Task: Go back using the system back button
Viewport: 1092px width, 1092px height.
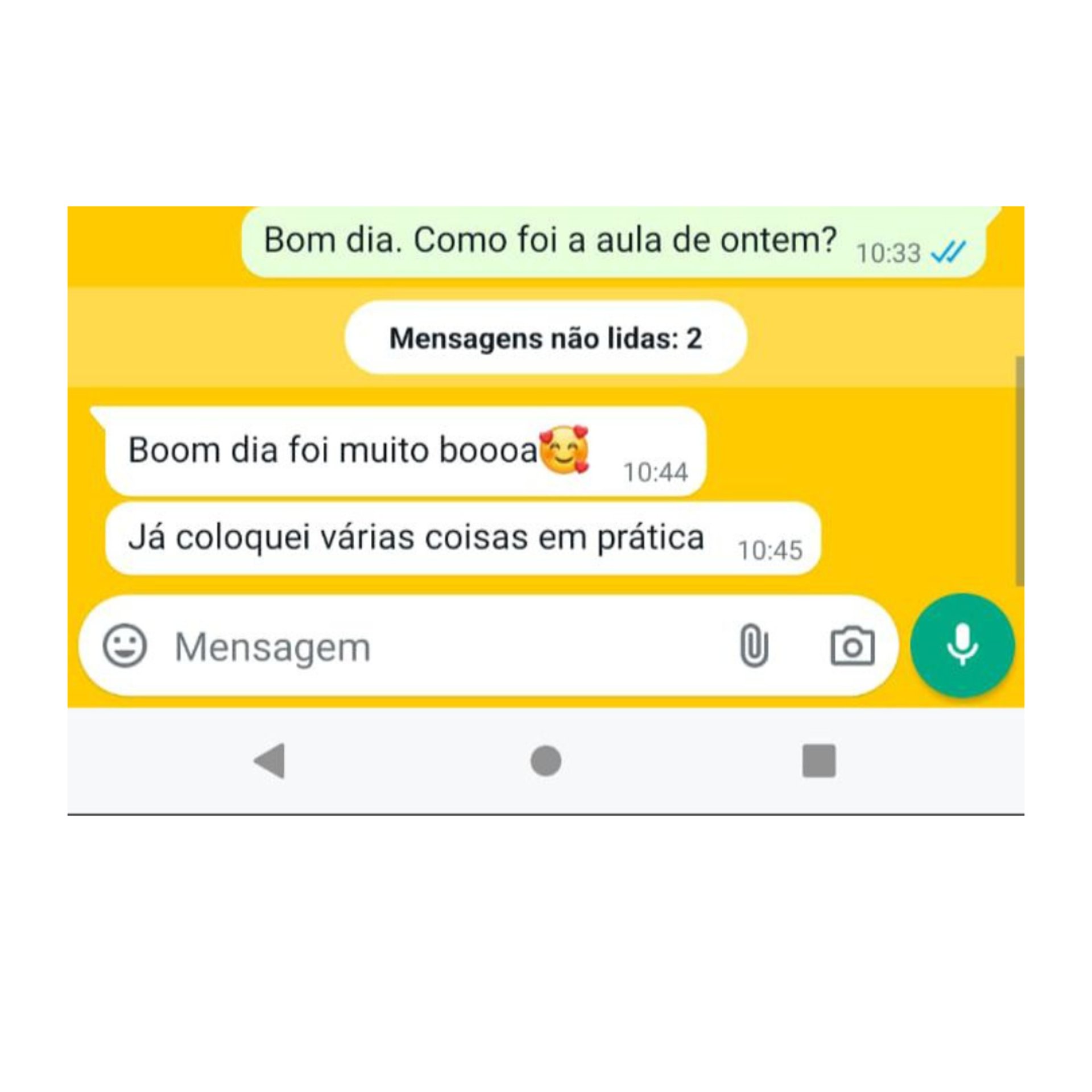Action: pyautogui.click(x=270, y=760)
